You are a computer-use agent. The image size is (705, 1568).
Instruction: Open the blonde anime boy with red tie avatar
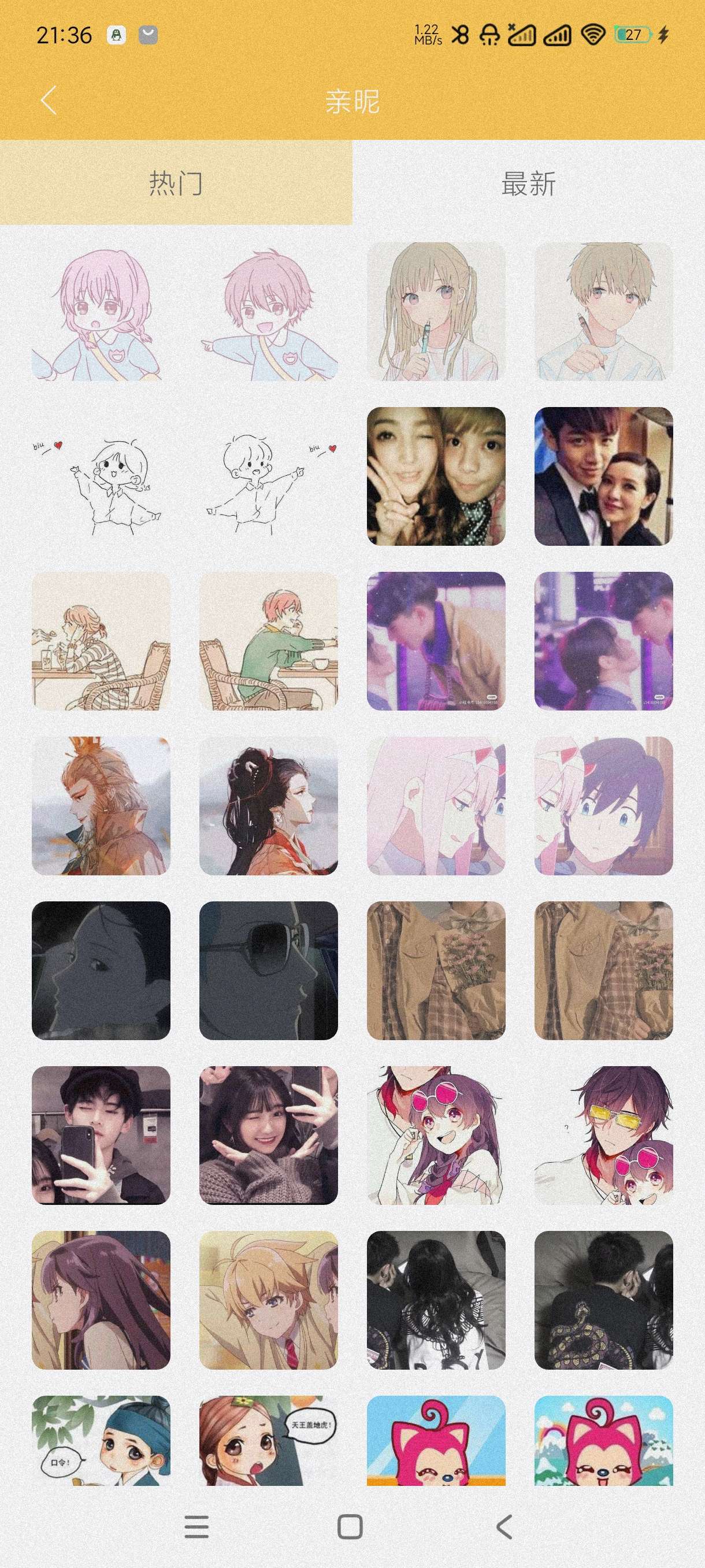(x=268, y=1300)
